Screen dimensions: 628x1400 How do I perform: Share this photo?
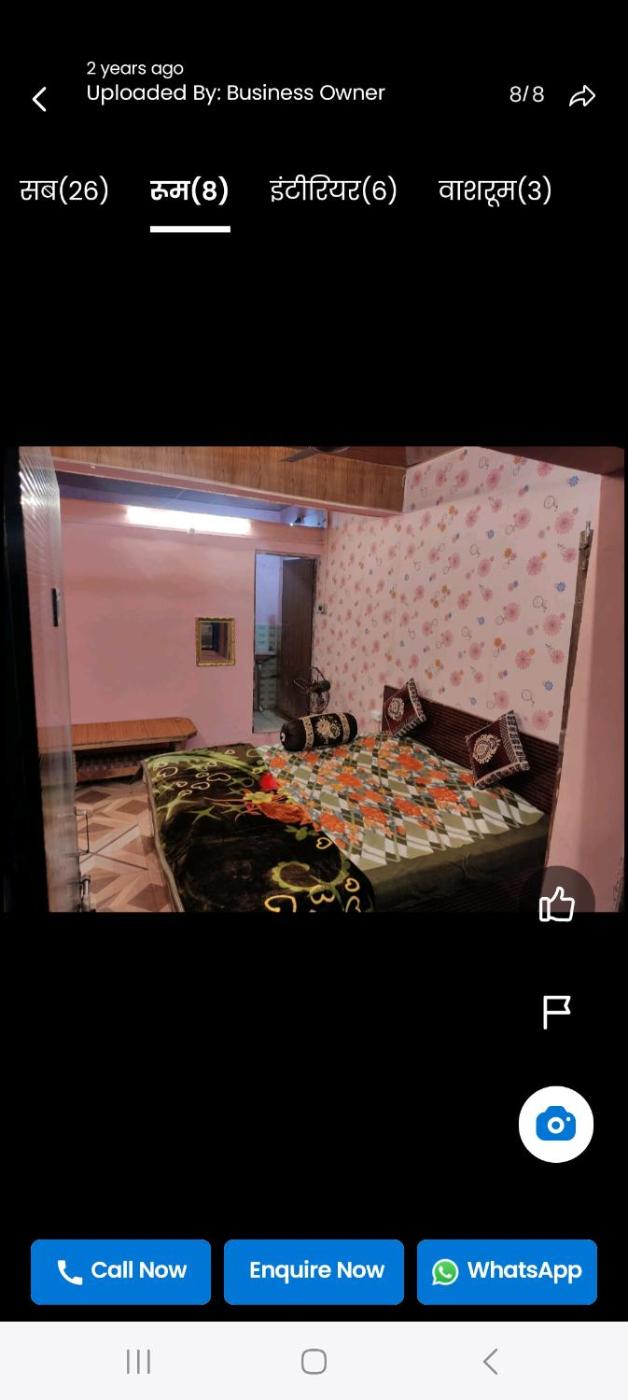[x=582, y=96]
